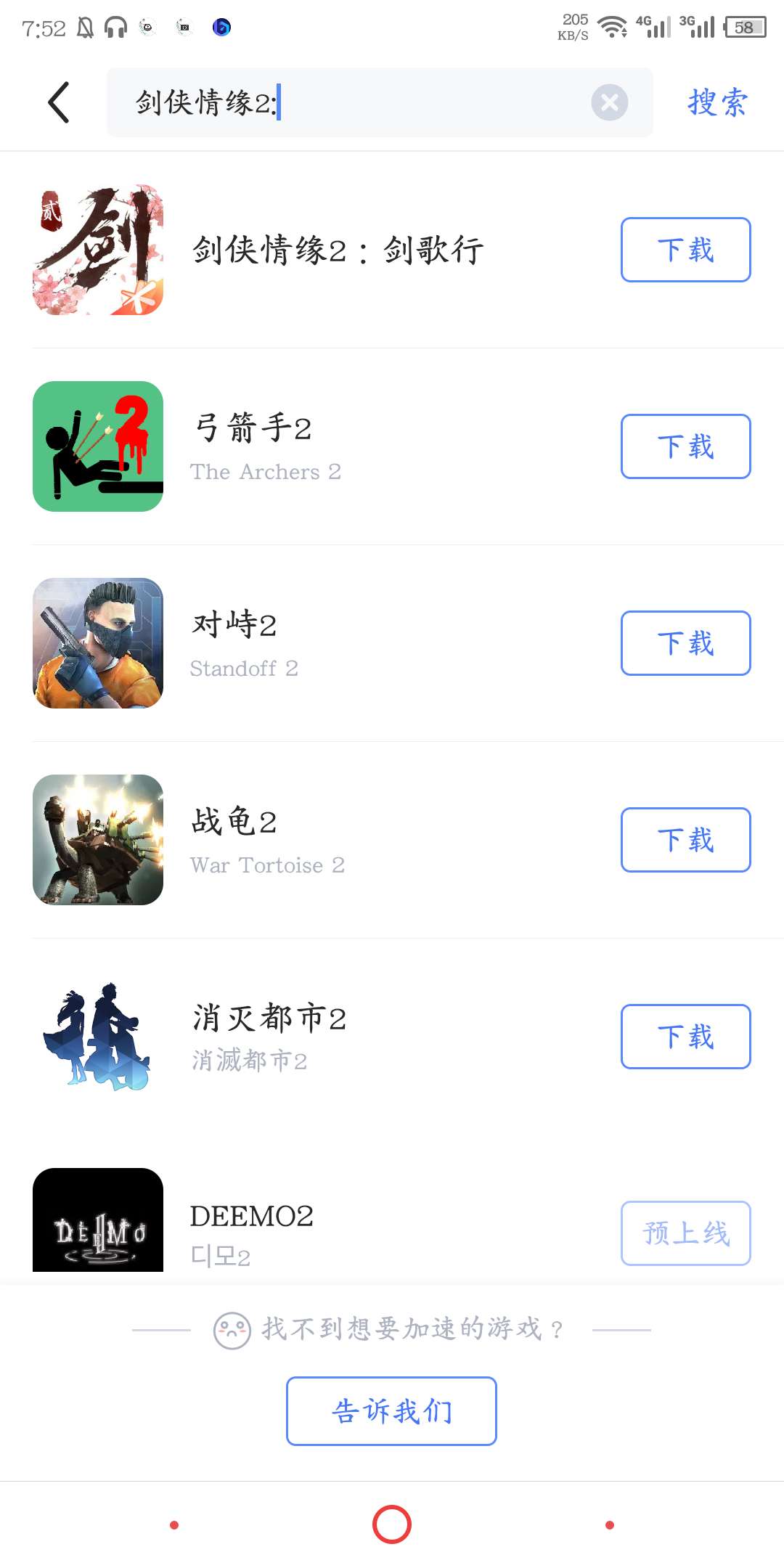Download 对峙2 Standoff 2
The height and width of the screenshot is (1568, 784).
pos(685,643)
